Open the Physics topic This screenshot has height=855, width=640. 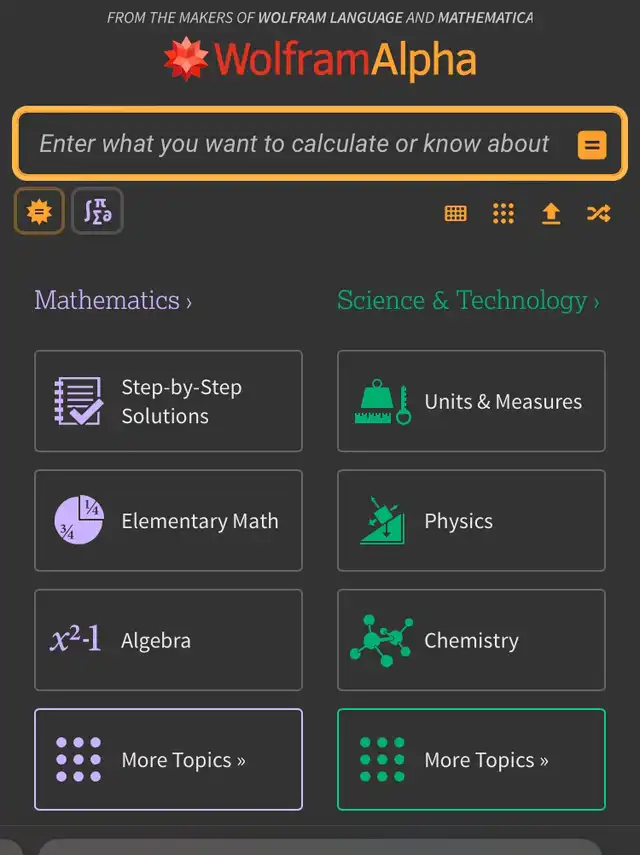click(x=471, y=521)
